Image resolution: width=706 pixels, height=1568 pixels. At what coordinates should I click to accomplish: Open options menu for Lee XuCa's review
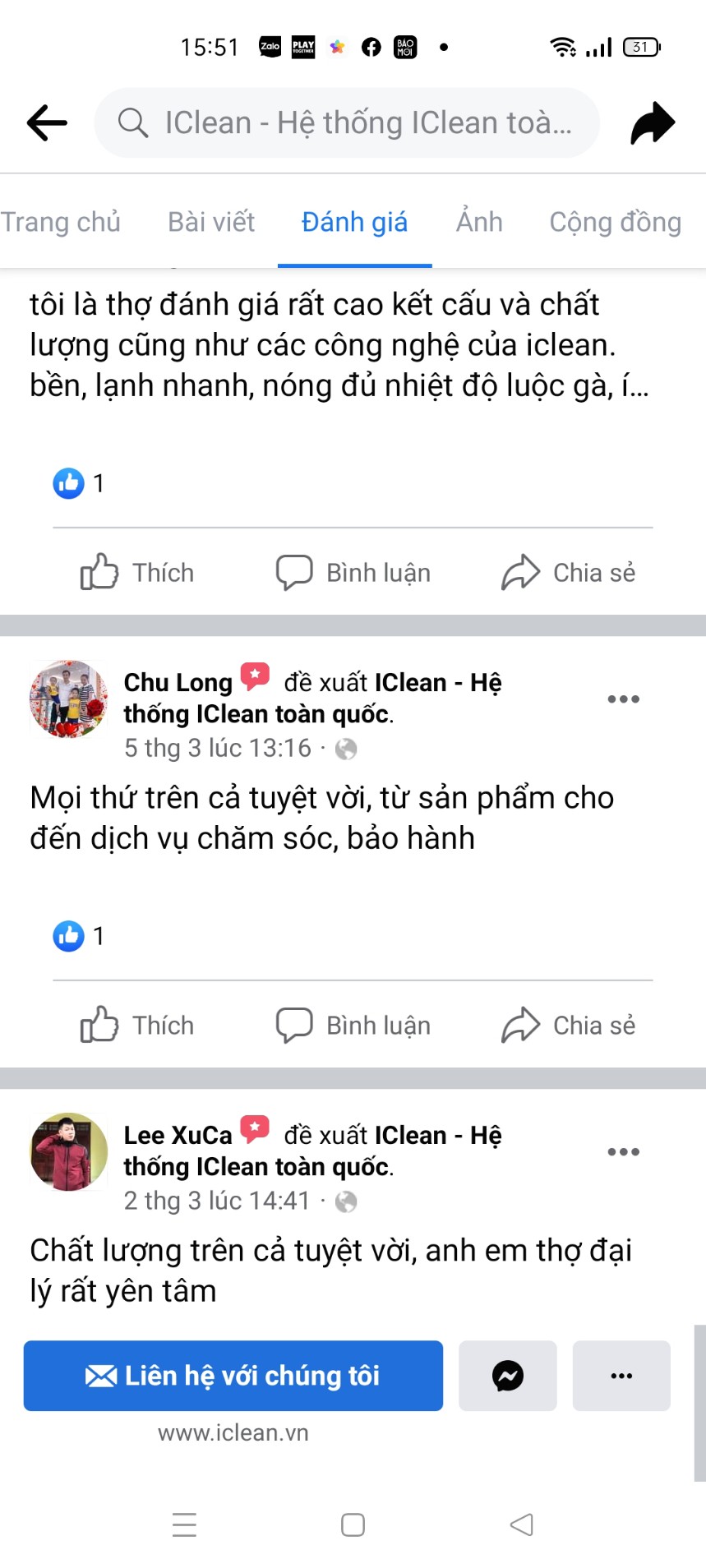tap(623, 1152)
